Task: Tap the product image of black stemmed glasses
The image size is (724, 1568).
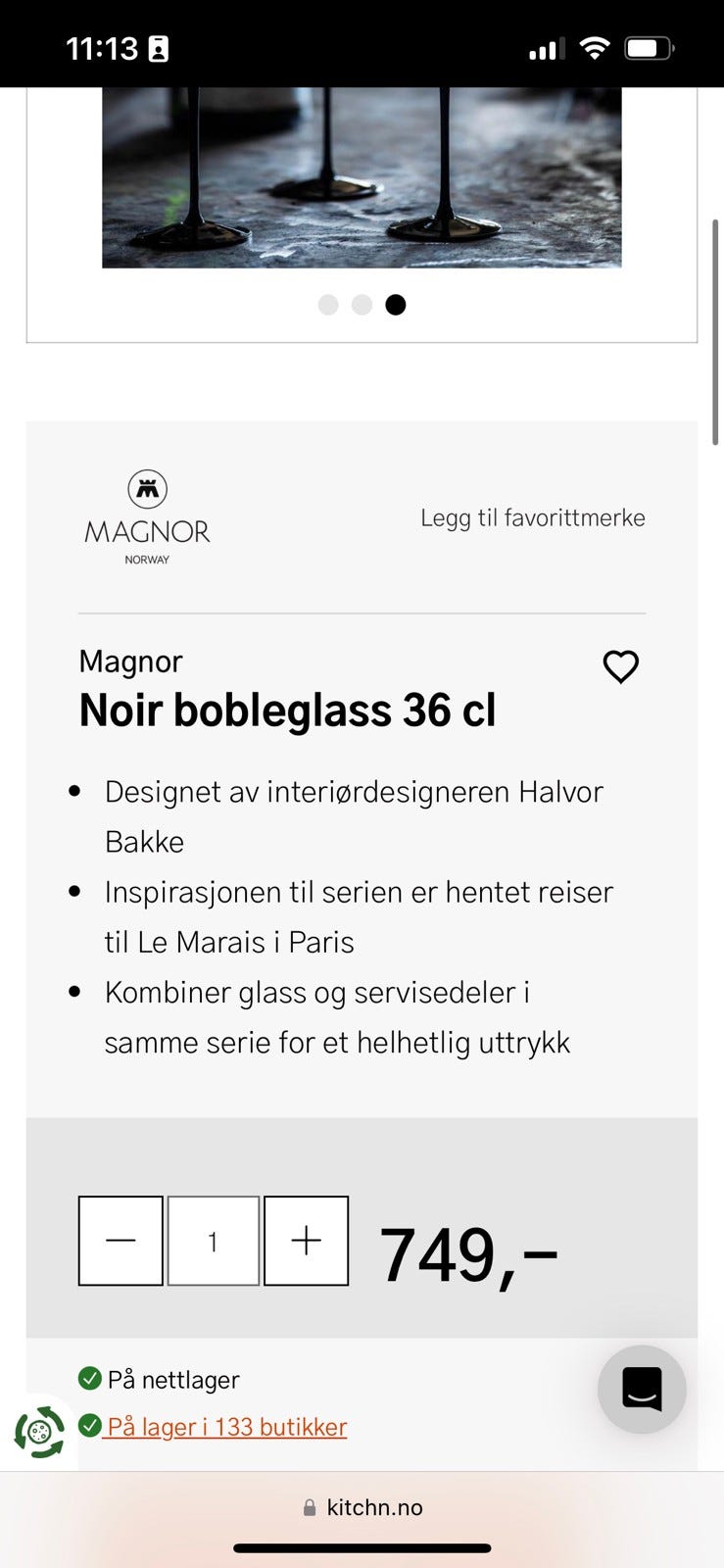Action: [x=362, y=176]
